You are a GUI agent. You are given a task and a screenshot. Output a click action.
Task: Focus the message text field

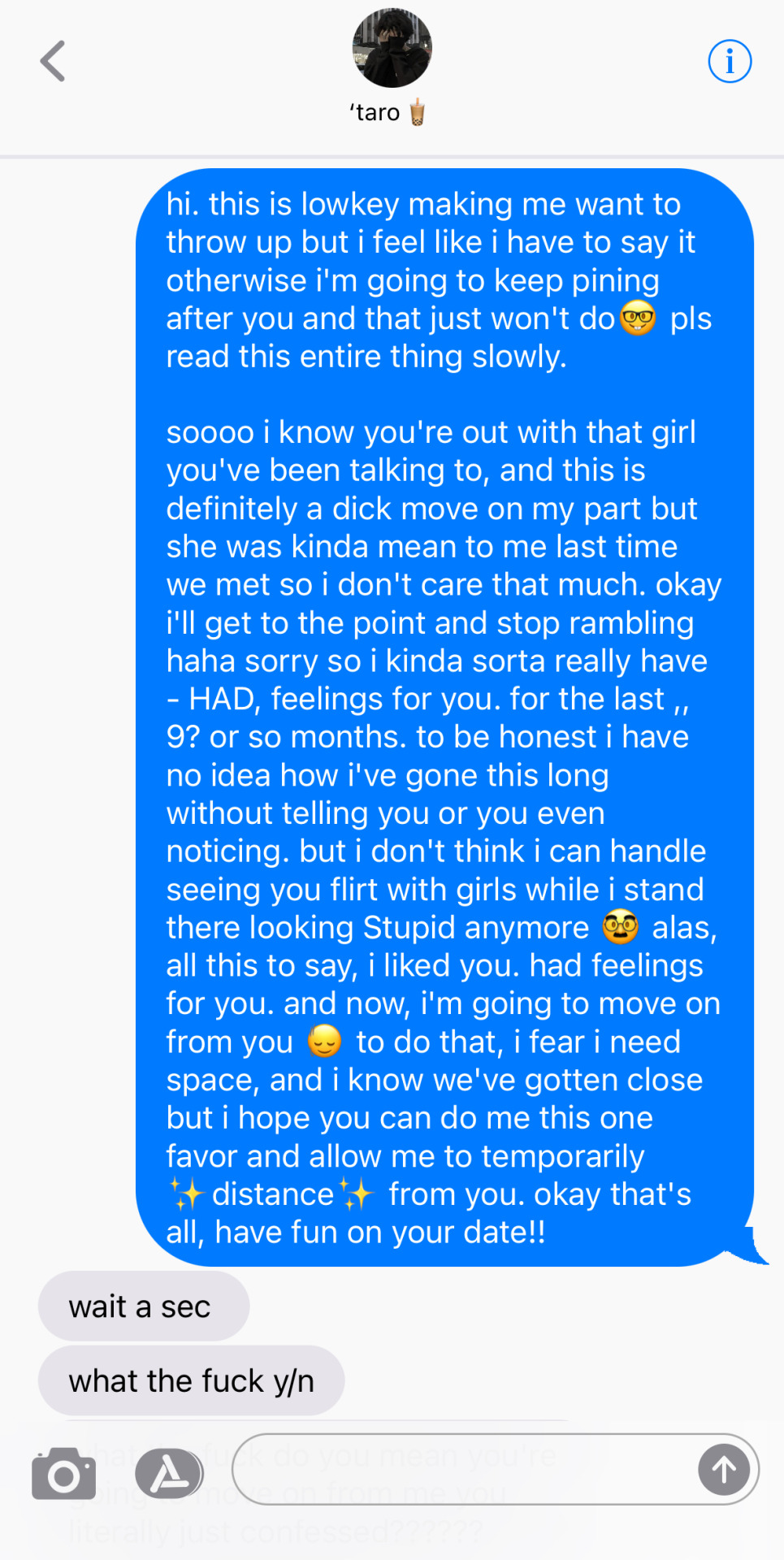(x=463, y=1469)
